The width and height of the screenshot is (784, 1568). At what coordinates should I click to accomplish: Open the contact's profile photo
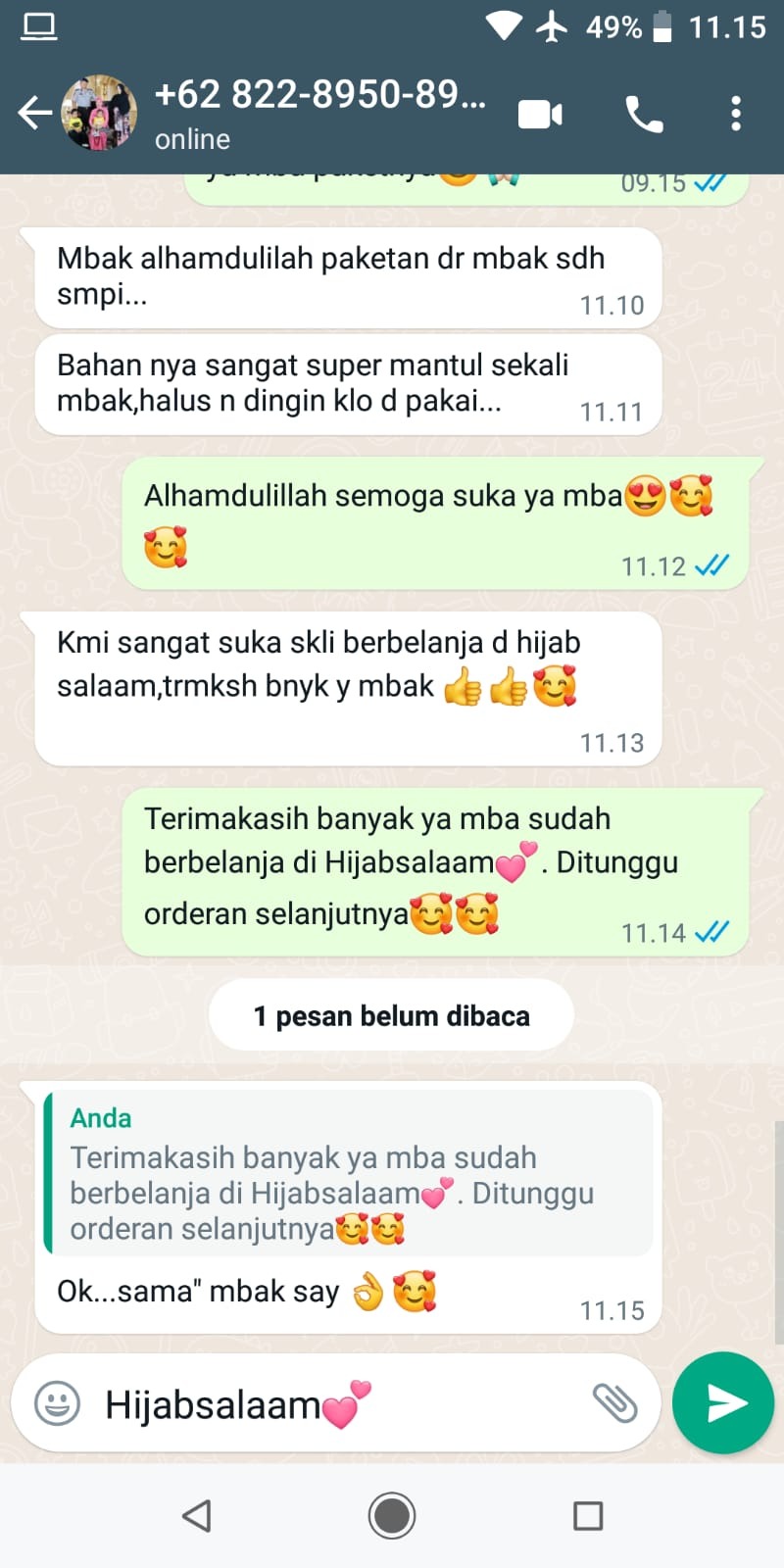click(x=99, y=114)
